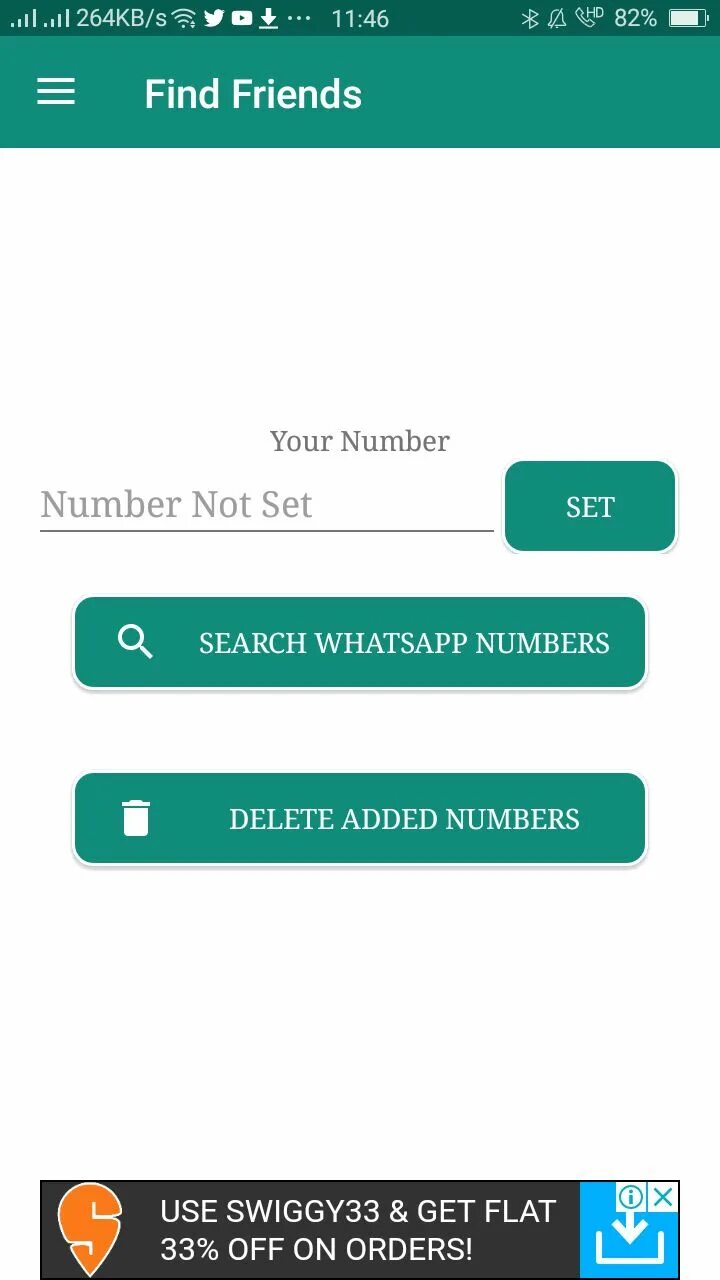Delete added numbers
Image resolution: width=720 pixels, height=1280 pixels.
pos(360,818)
